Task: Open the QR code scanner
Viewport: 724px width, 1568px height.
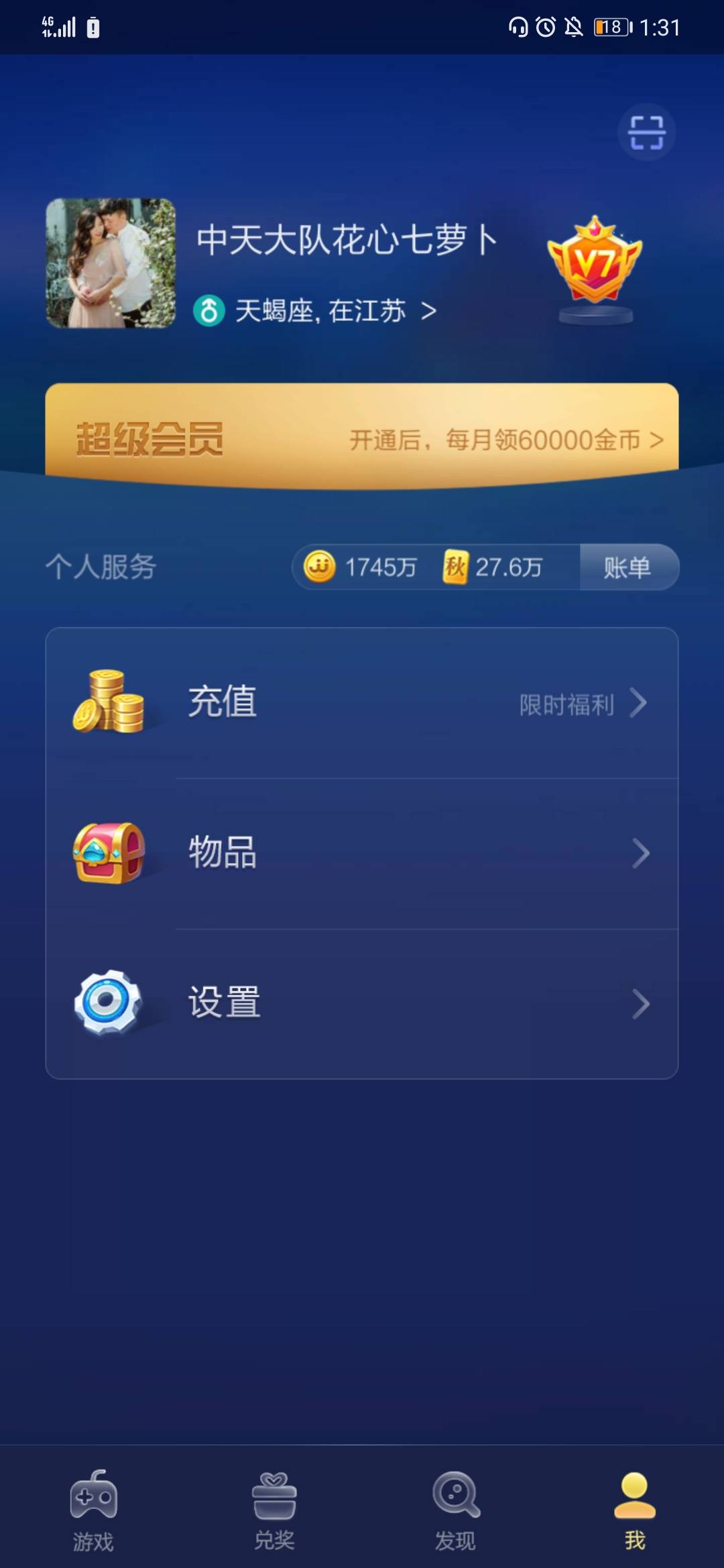Action: pos(648,131)
